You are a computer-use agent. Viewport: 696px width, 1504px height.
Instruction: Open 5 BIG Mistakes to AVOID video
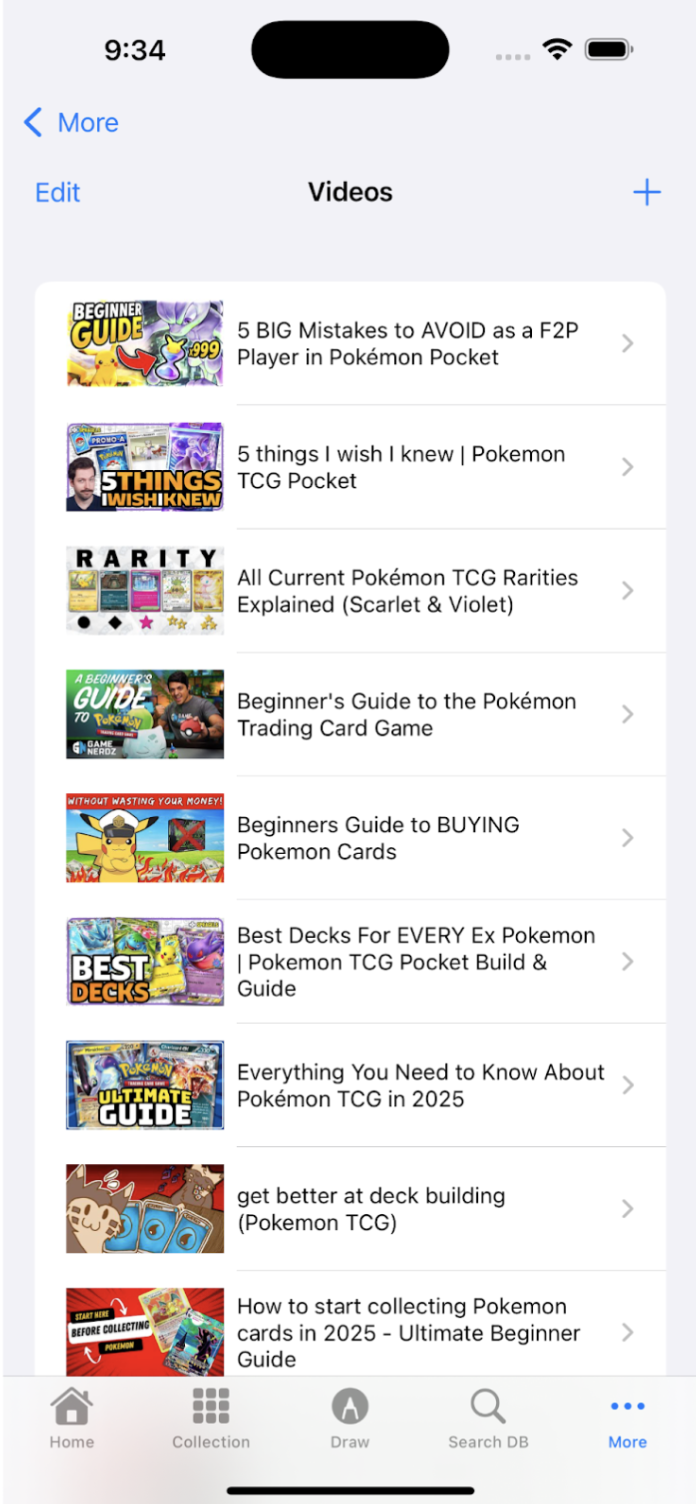coord(408,344)
